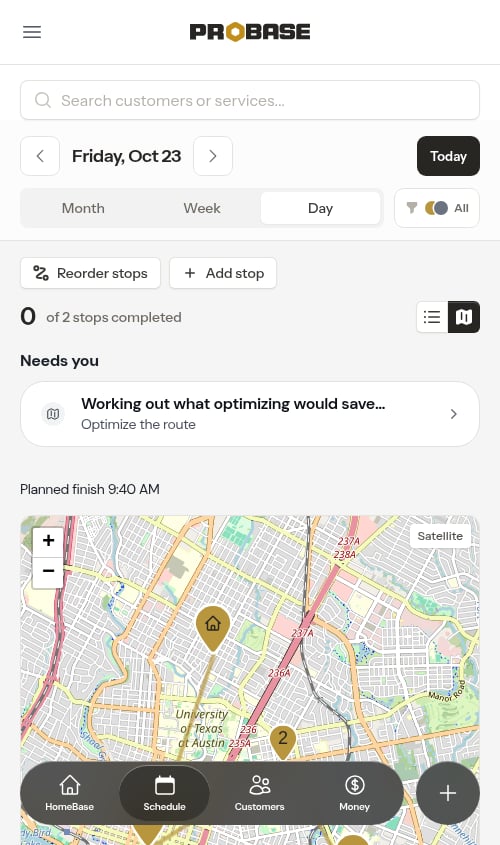Switch to map view
Viewport: 500px width, 845px height.
tap(464, 317)
